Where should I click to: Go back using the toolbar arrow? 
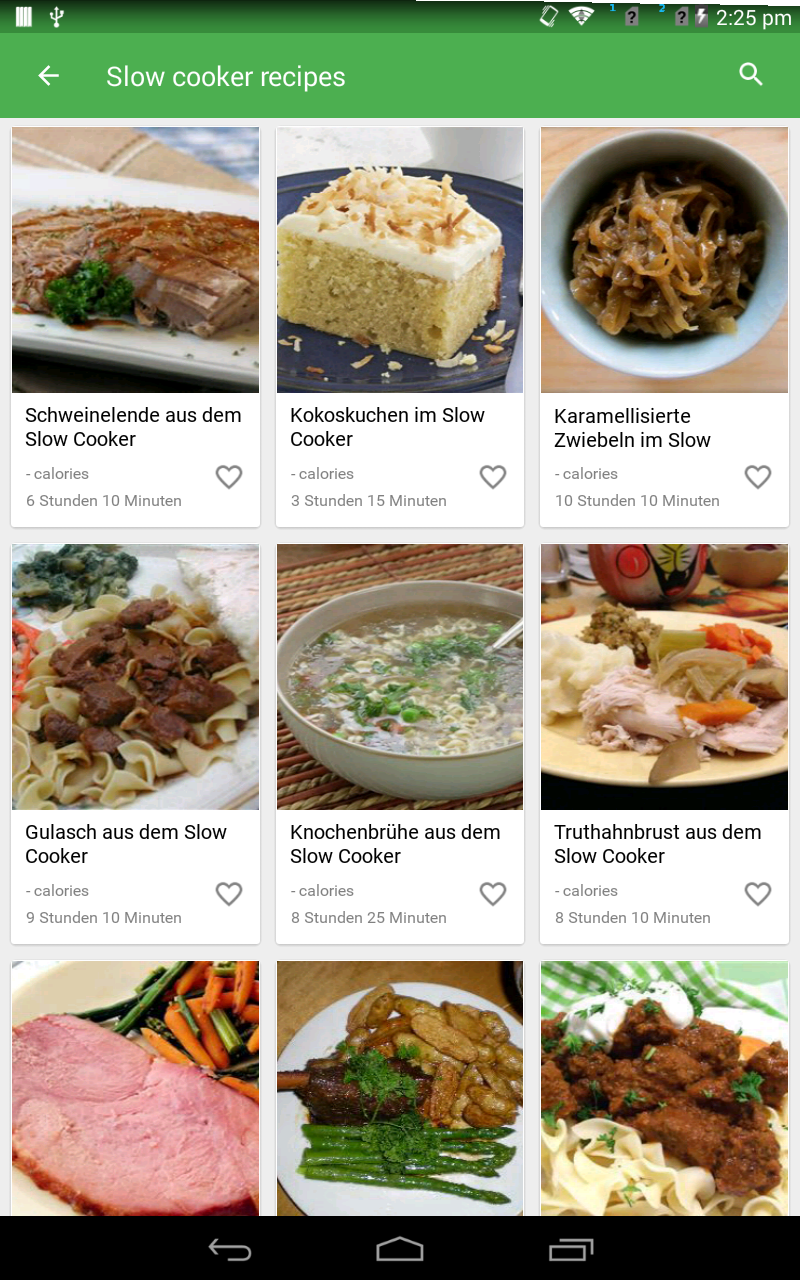48,75
